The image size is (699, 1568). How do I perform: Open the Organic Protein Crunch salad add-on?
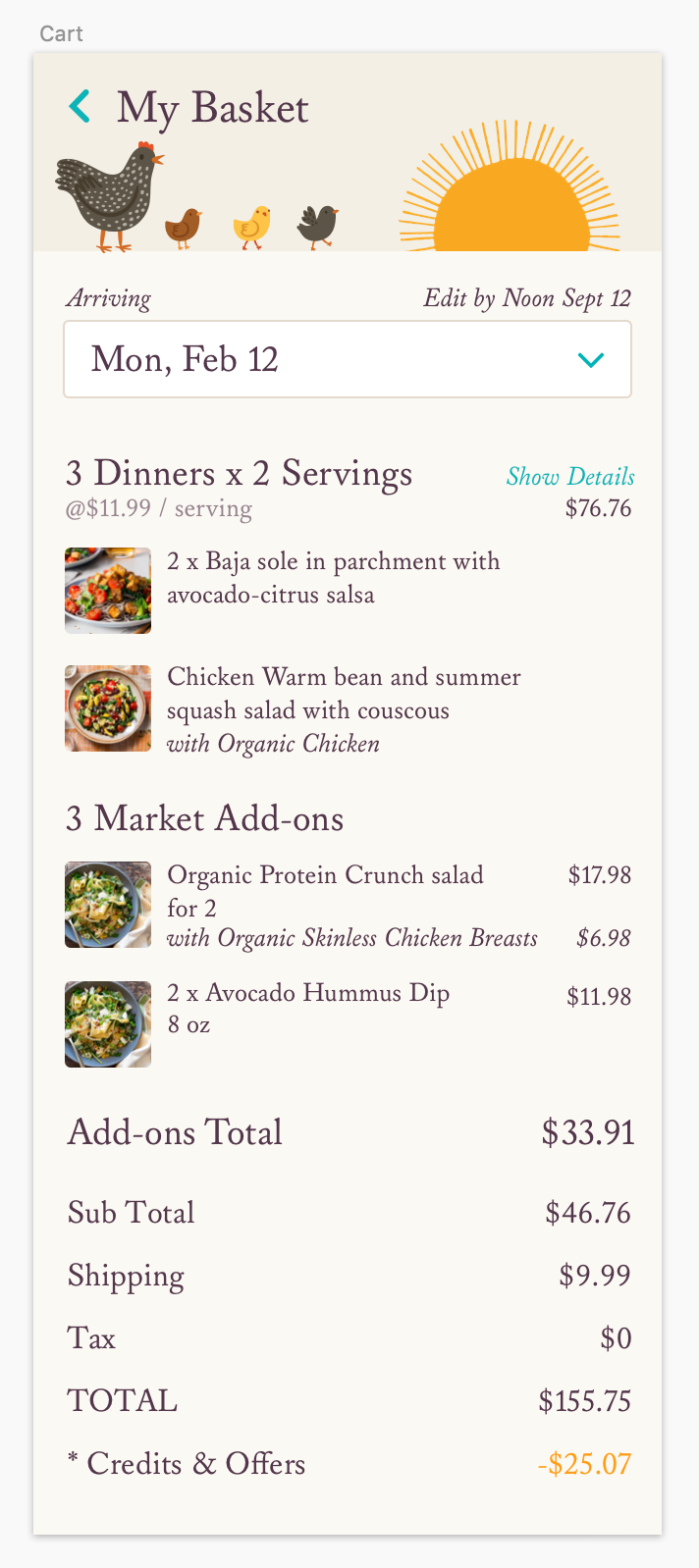point(348,905)
